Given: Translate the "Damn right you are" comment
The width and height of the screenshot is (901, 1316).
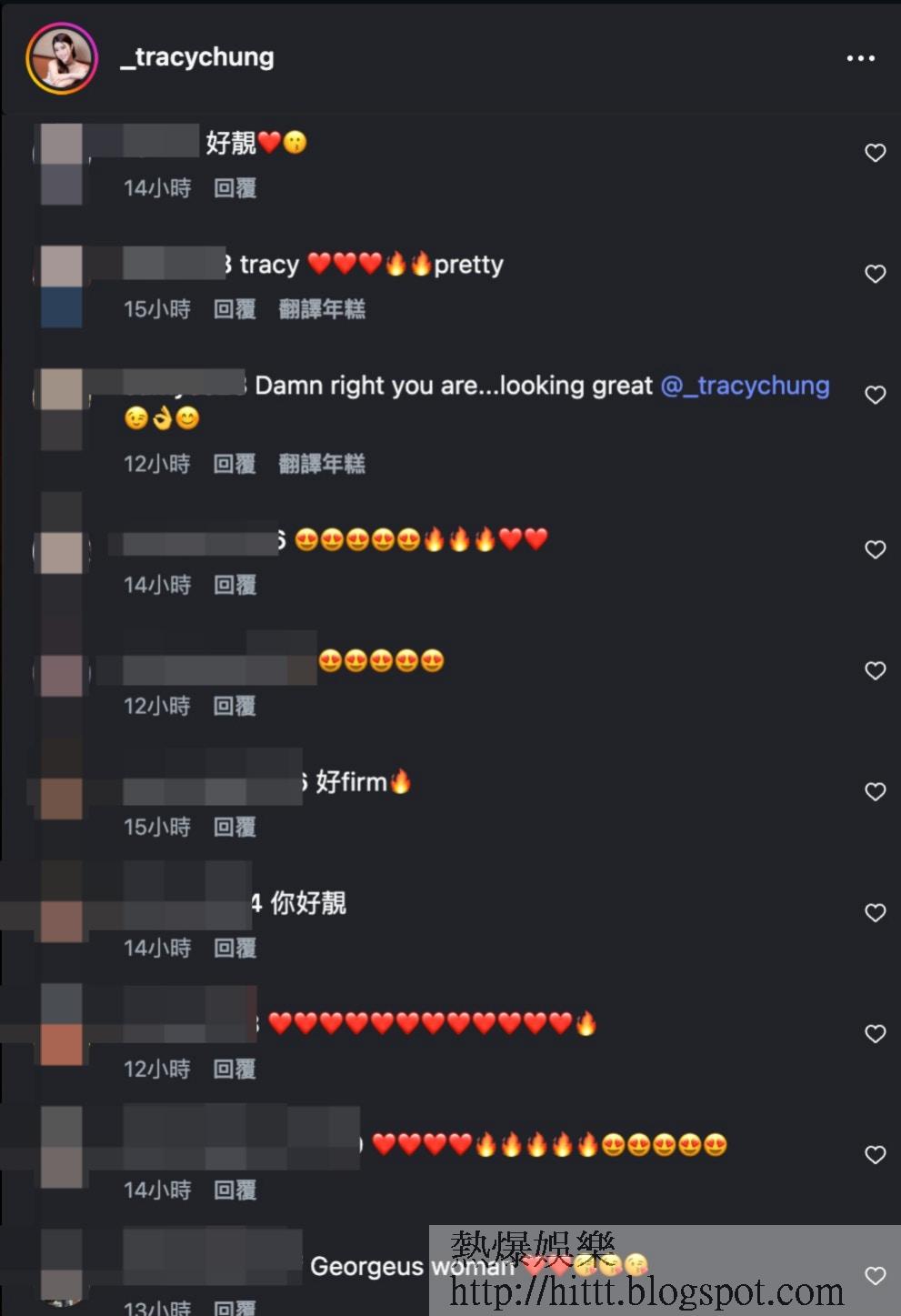Looking at the screenshot, I should point(322,464).
